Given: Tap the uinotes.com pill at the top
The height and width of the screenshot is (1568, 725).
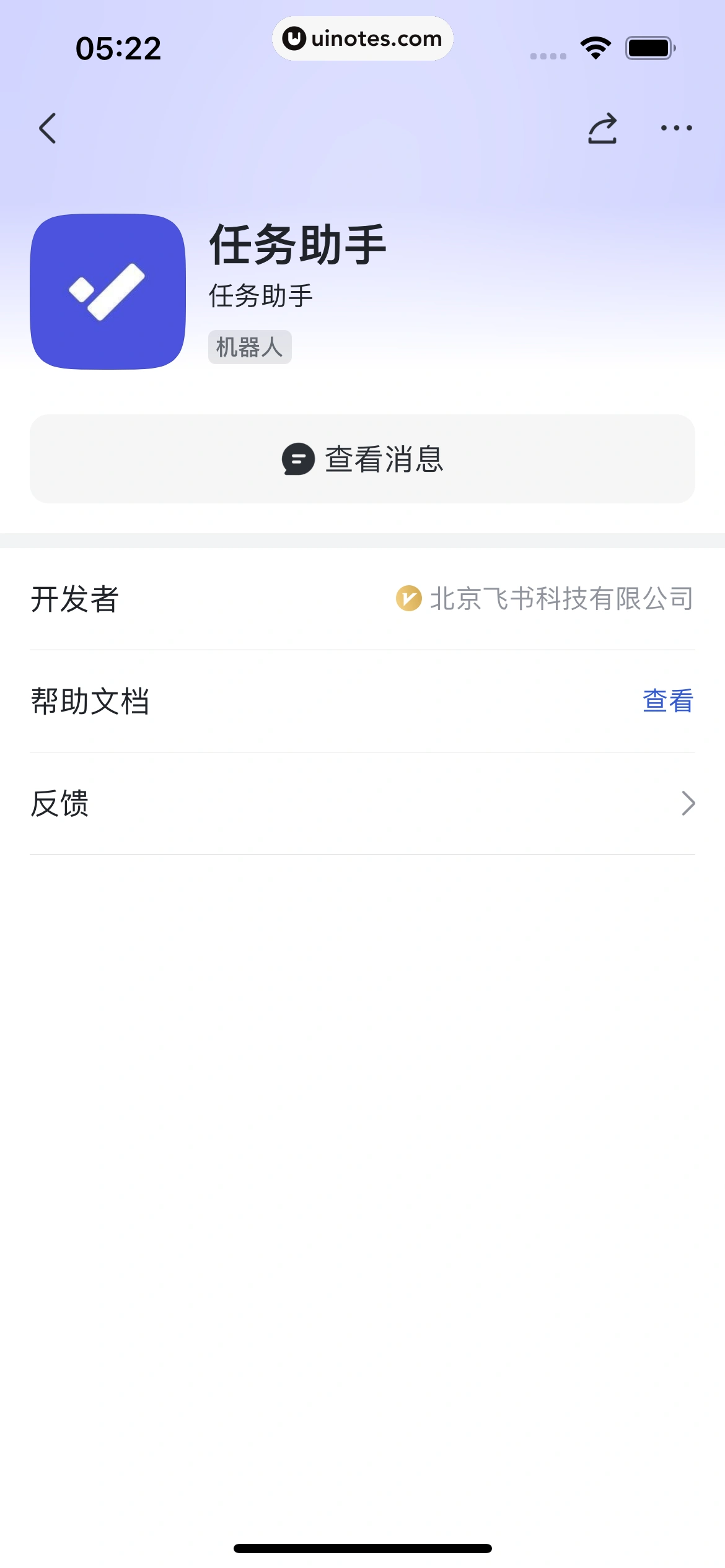Looking at the screenshot, I should [362, 38].
